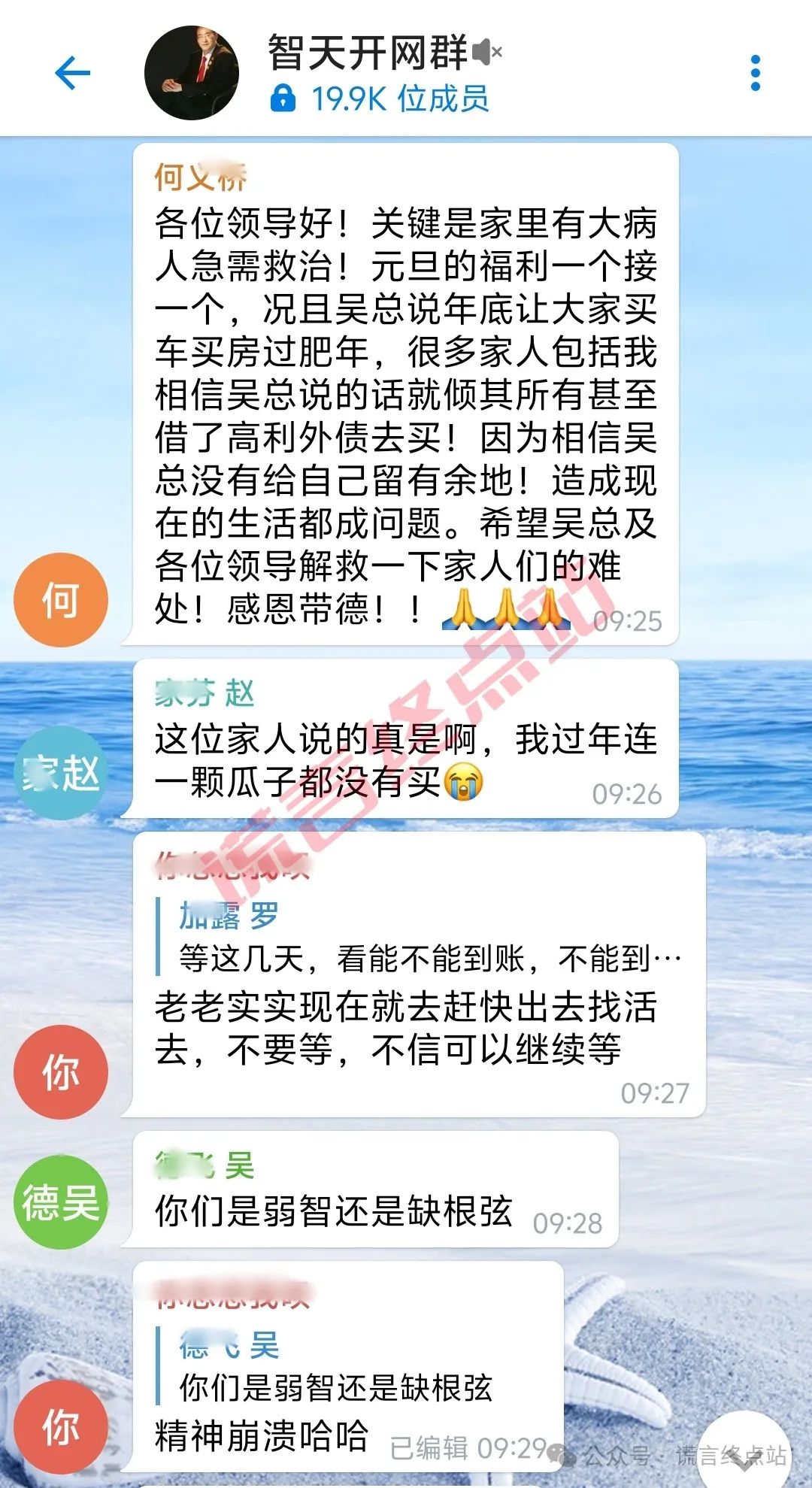The width and height of the screenshot is (812, 1488).
Task: Go back from the group chat
Action: click(73, 73)
